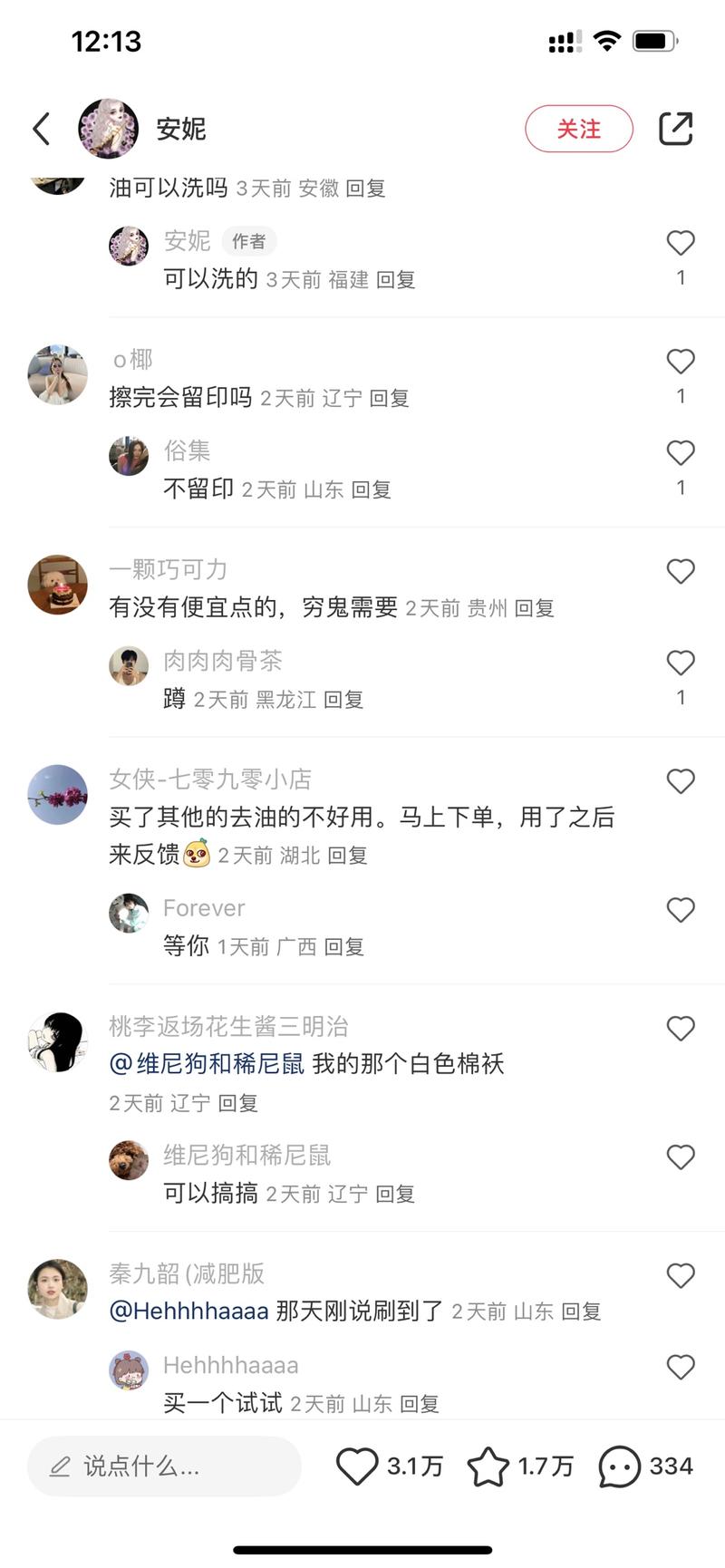Like 安妮's reply 可以洗的
The width and height of the screenshot is (725, 1568).
point(681,243)
